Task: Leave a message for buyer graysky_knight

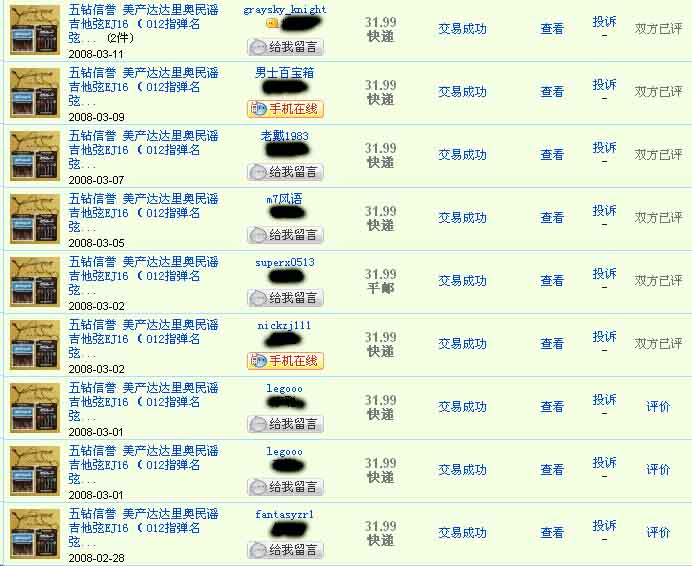Action: coord(285,46)
